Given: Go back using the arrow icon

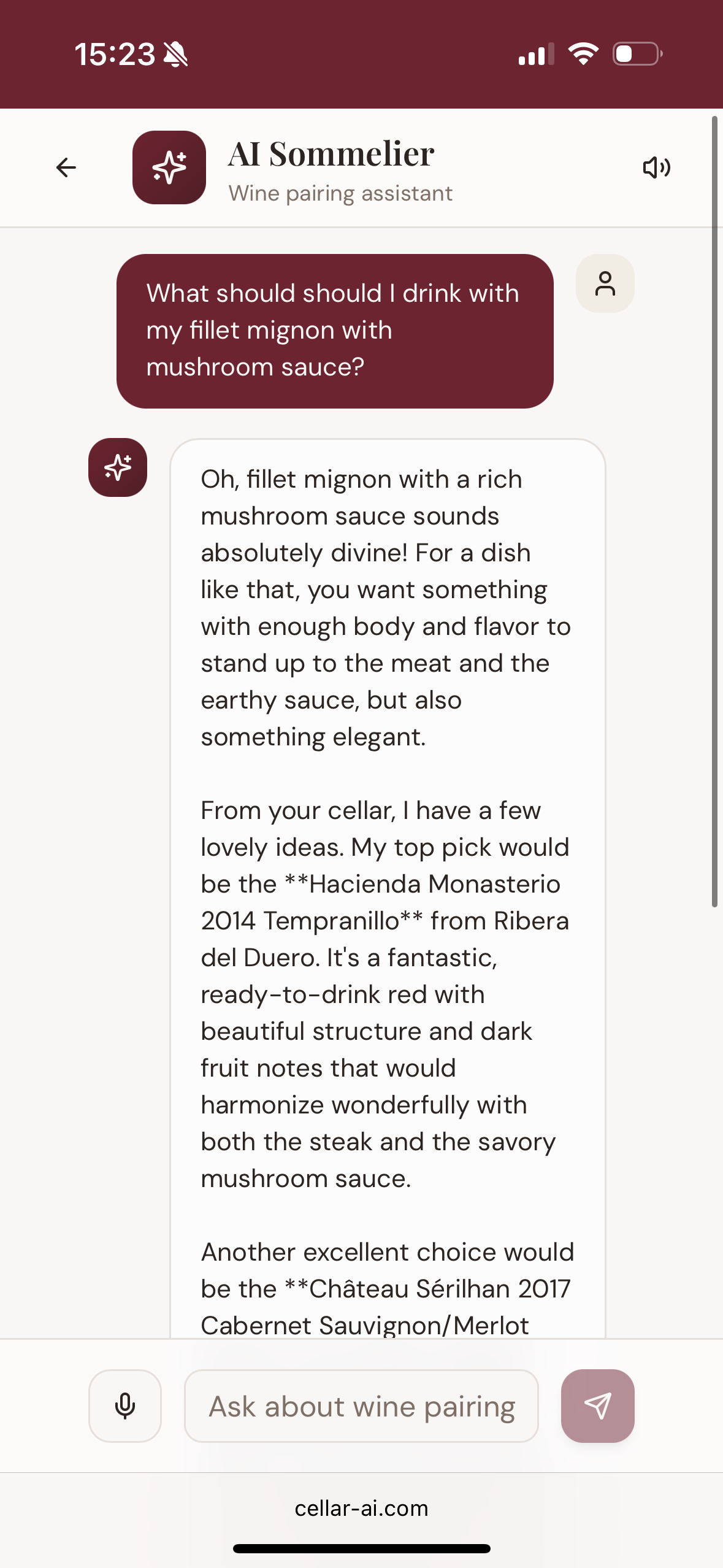Looking at the screenshot, I should pyautogui.click(x=66, y=167).
